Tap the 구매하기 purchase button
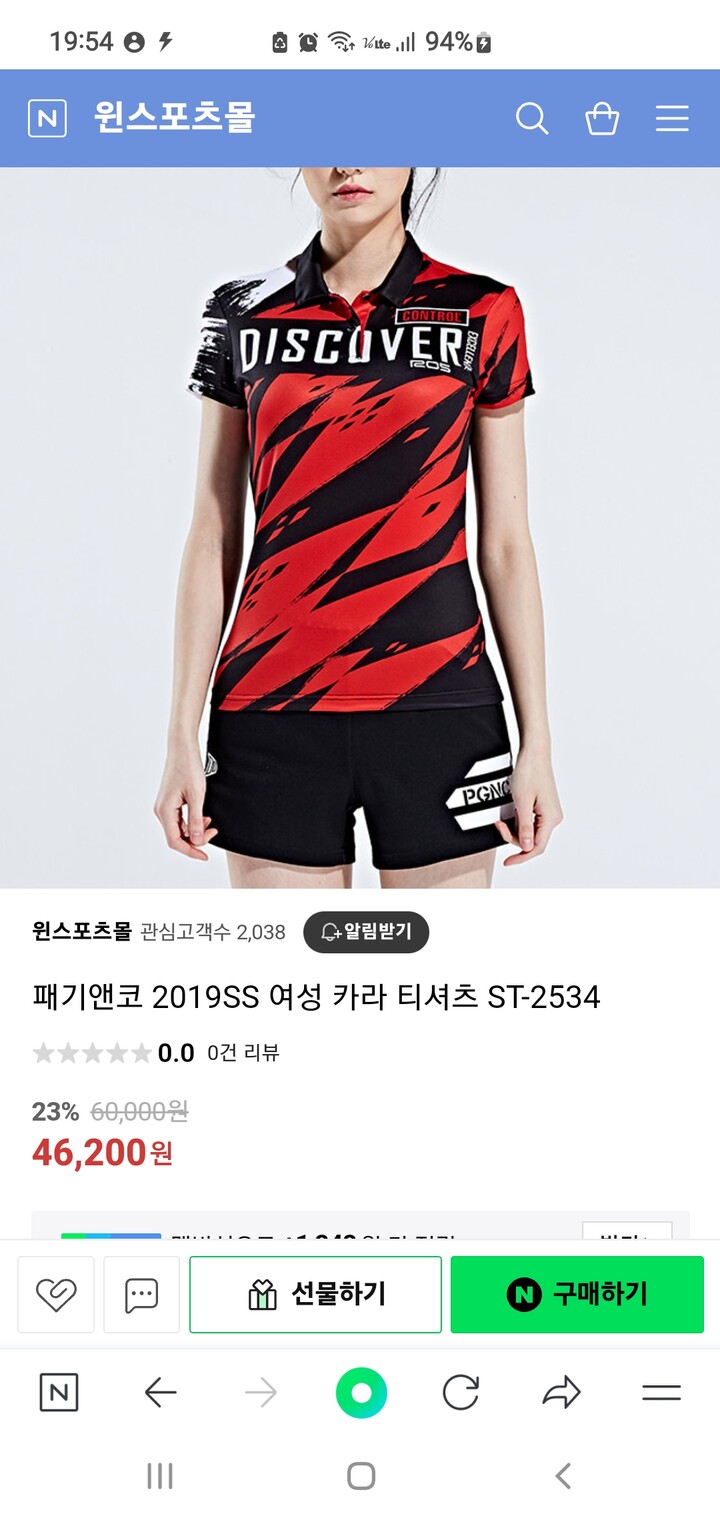 577,1294
